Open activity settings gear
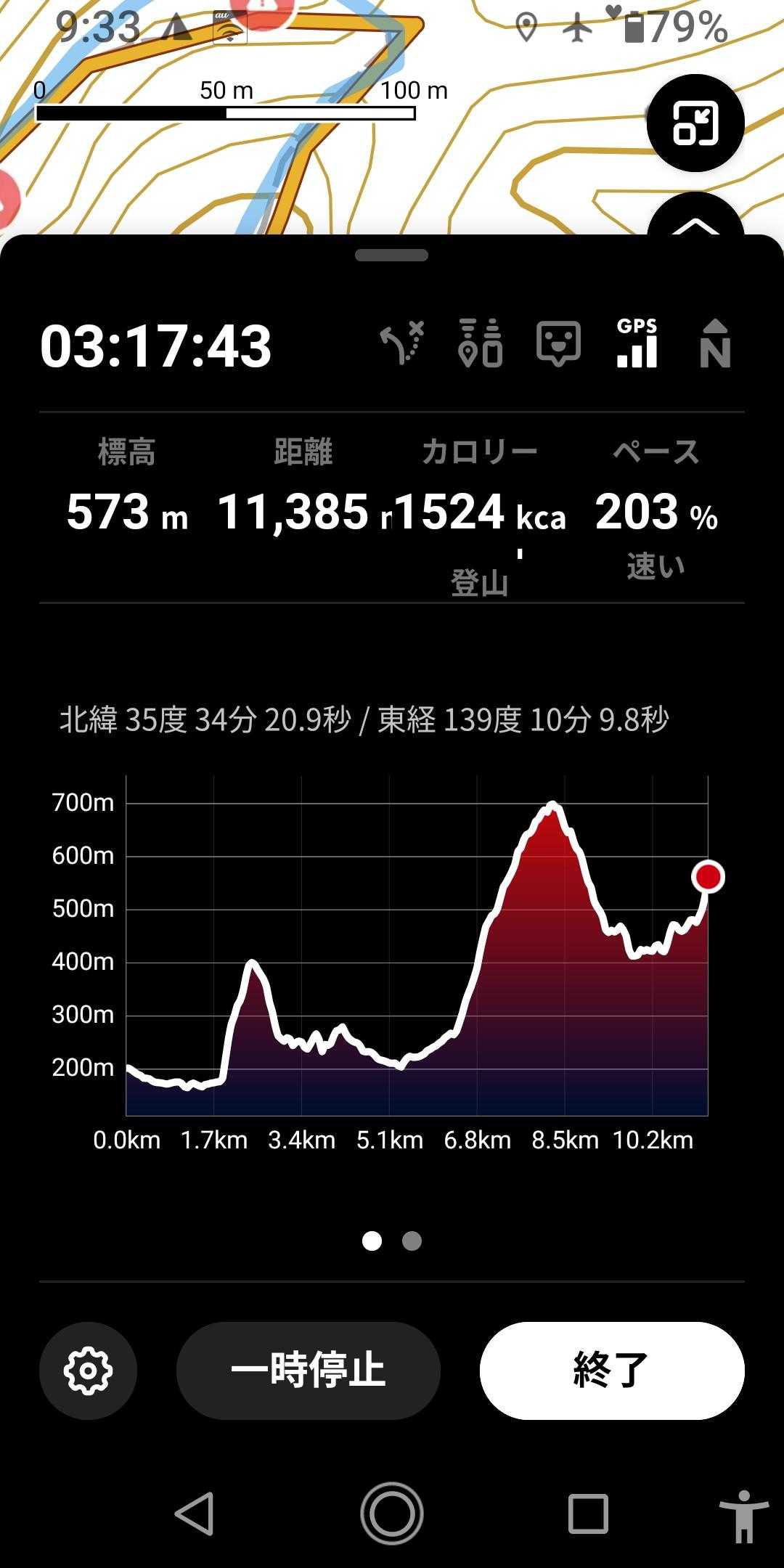784x1568 pixels. [x=88, y=1371]
